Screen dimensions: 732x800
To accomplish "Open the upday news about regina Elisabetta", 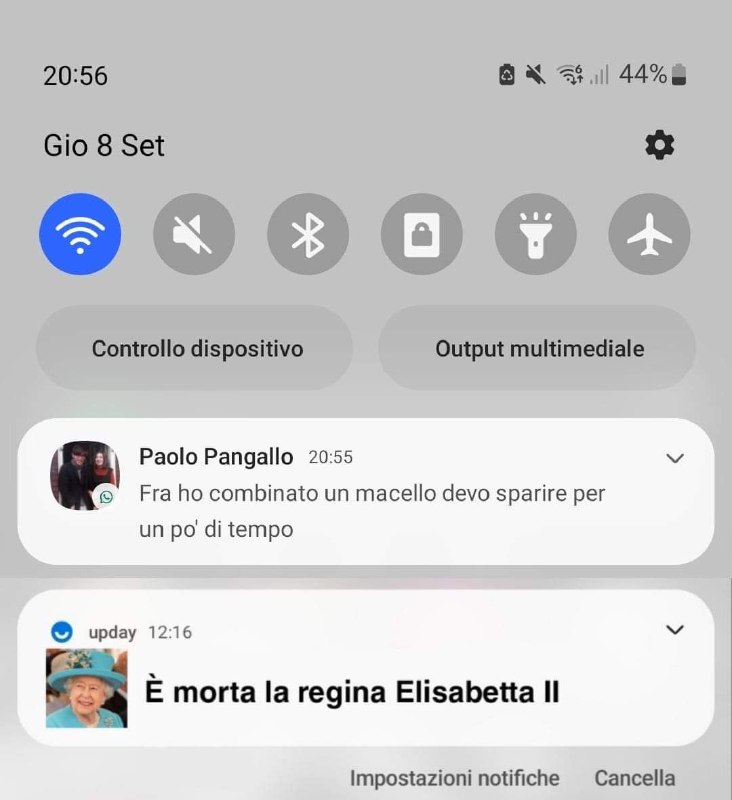I will [350, 692].
